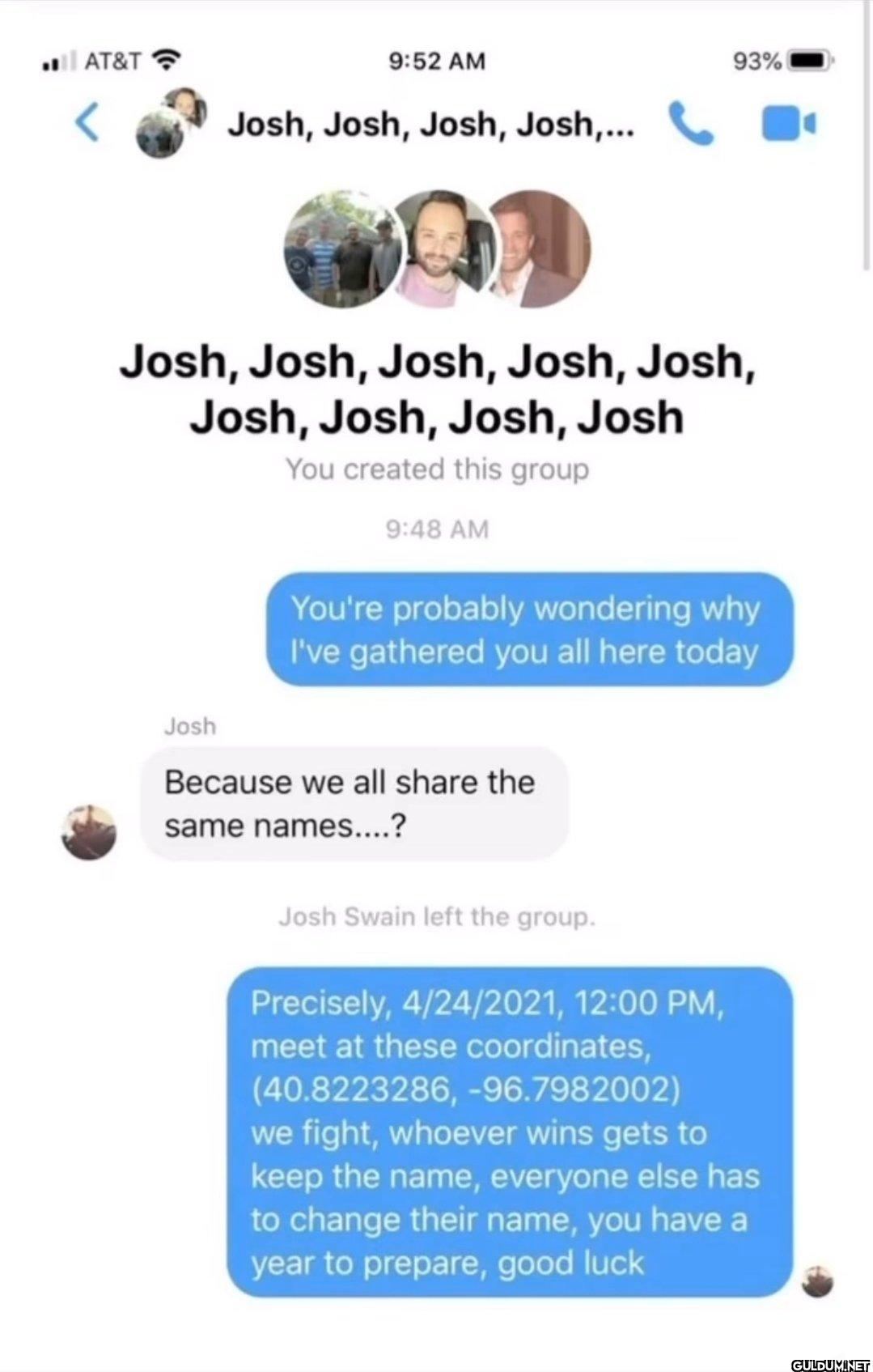The height and width of the screenshot is (1372, 873).
Task: Start a voice call with the group
Action: pos(690,124)
